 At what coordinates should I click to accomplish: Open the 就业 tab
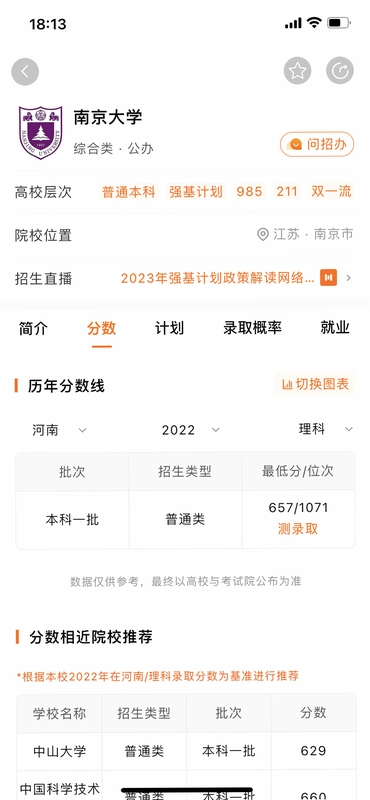(x=335, y=328)
